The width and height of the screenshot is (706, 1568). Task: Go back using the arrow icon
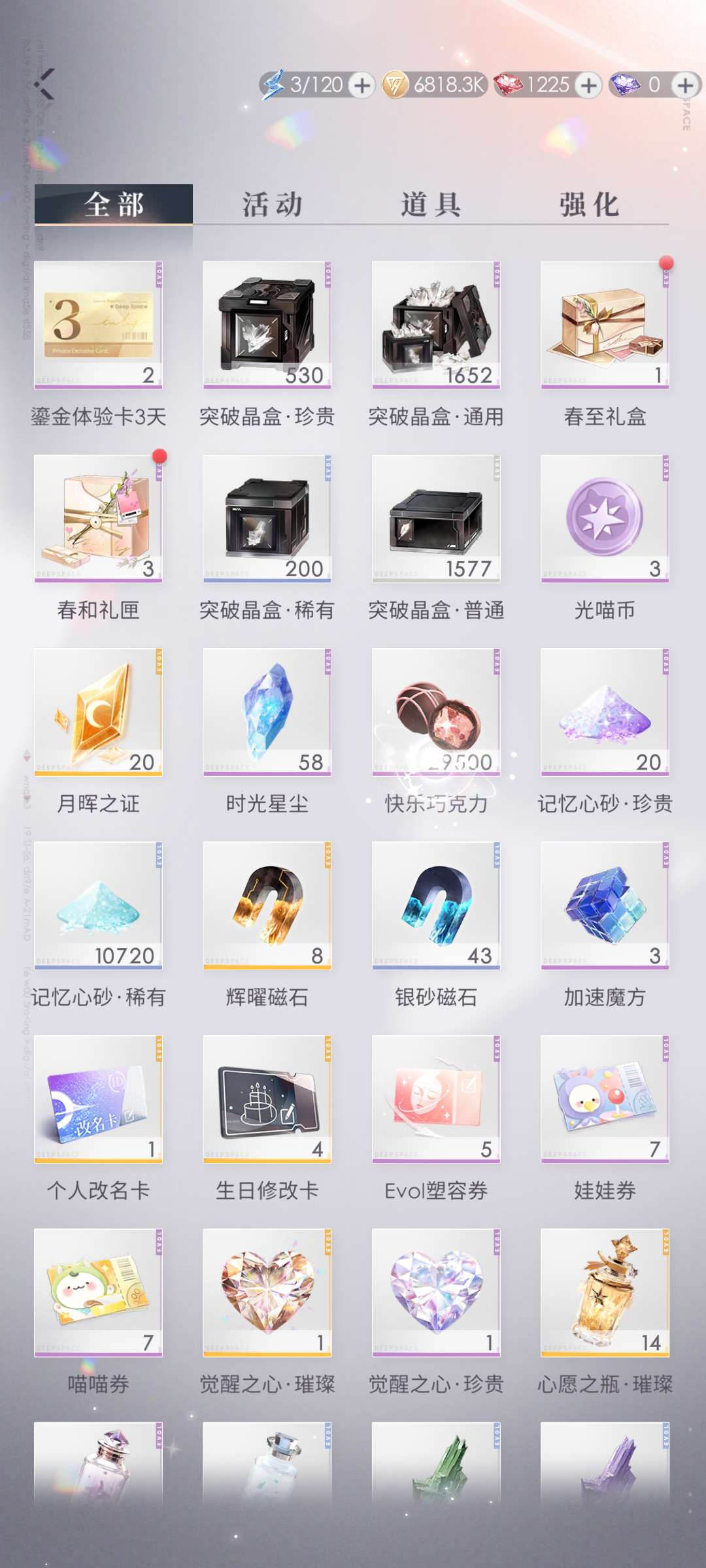point(44,84)
